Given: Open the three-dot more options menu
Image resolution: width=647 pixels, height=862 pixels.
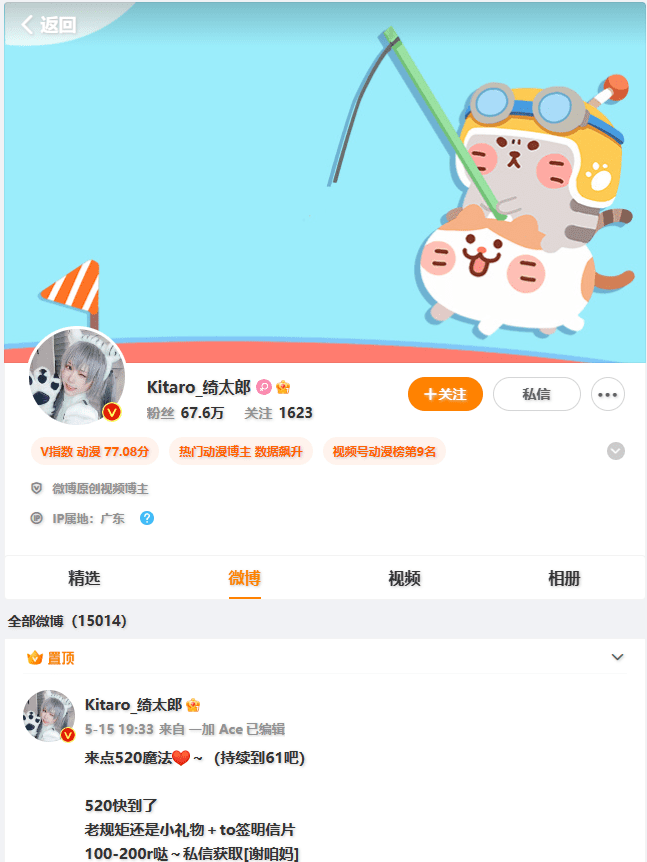Looking at the screenshot, I should coord(608,394).
